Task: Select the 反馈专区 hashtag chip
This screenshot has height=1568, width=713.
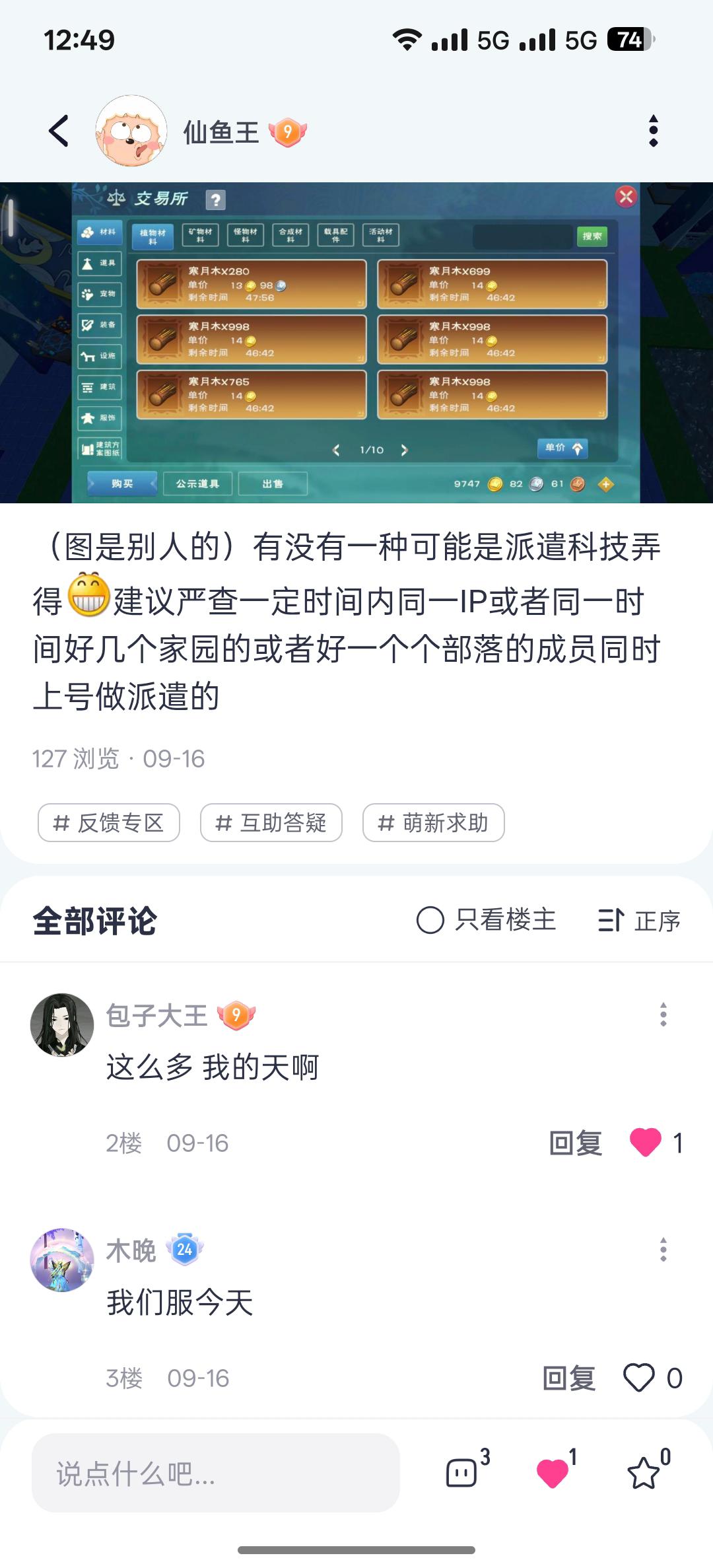Action: tap(109, 823)
